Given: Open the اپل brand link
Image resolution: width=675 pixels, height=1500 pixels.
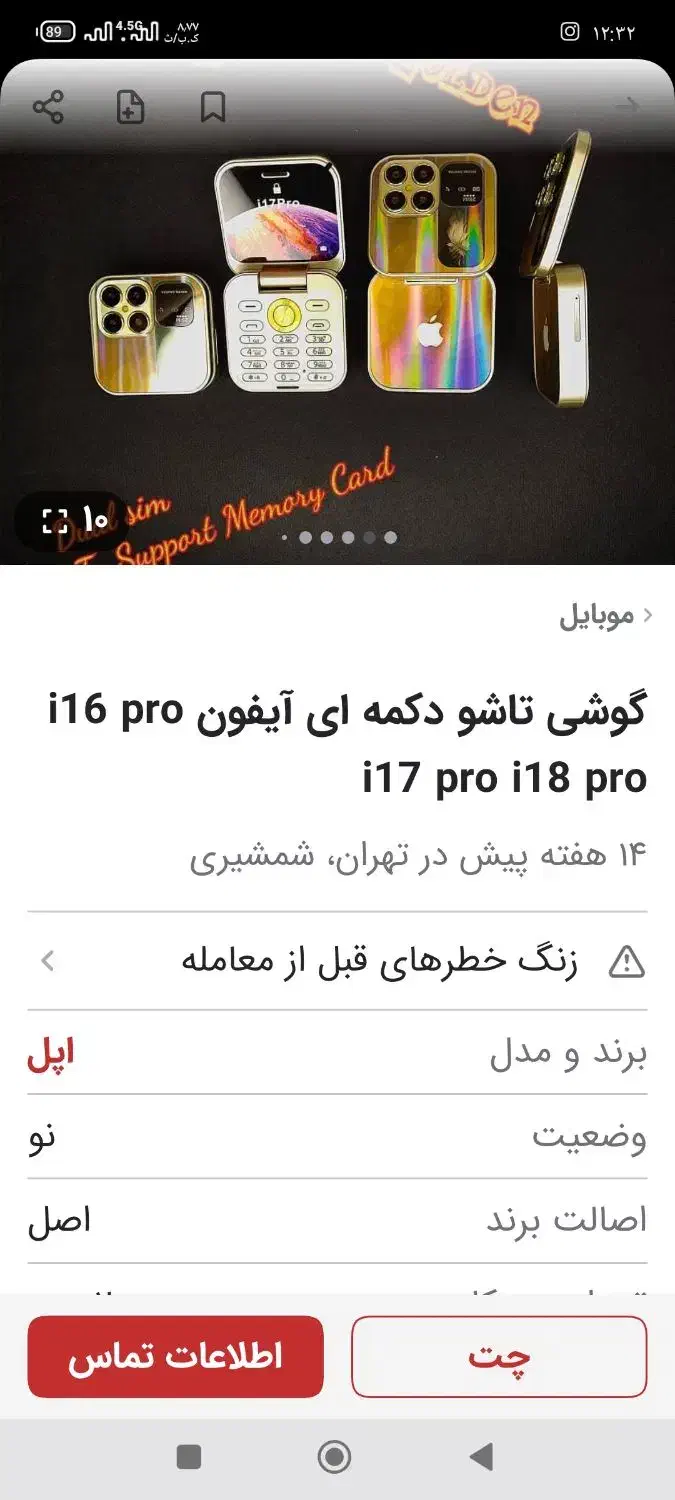Looking at the screenshot, I should click(x=51, y=1054).
